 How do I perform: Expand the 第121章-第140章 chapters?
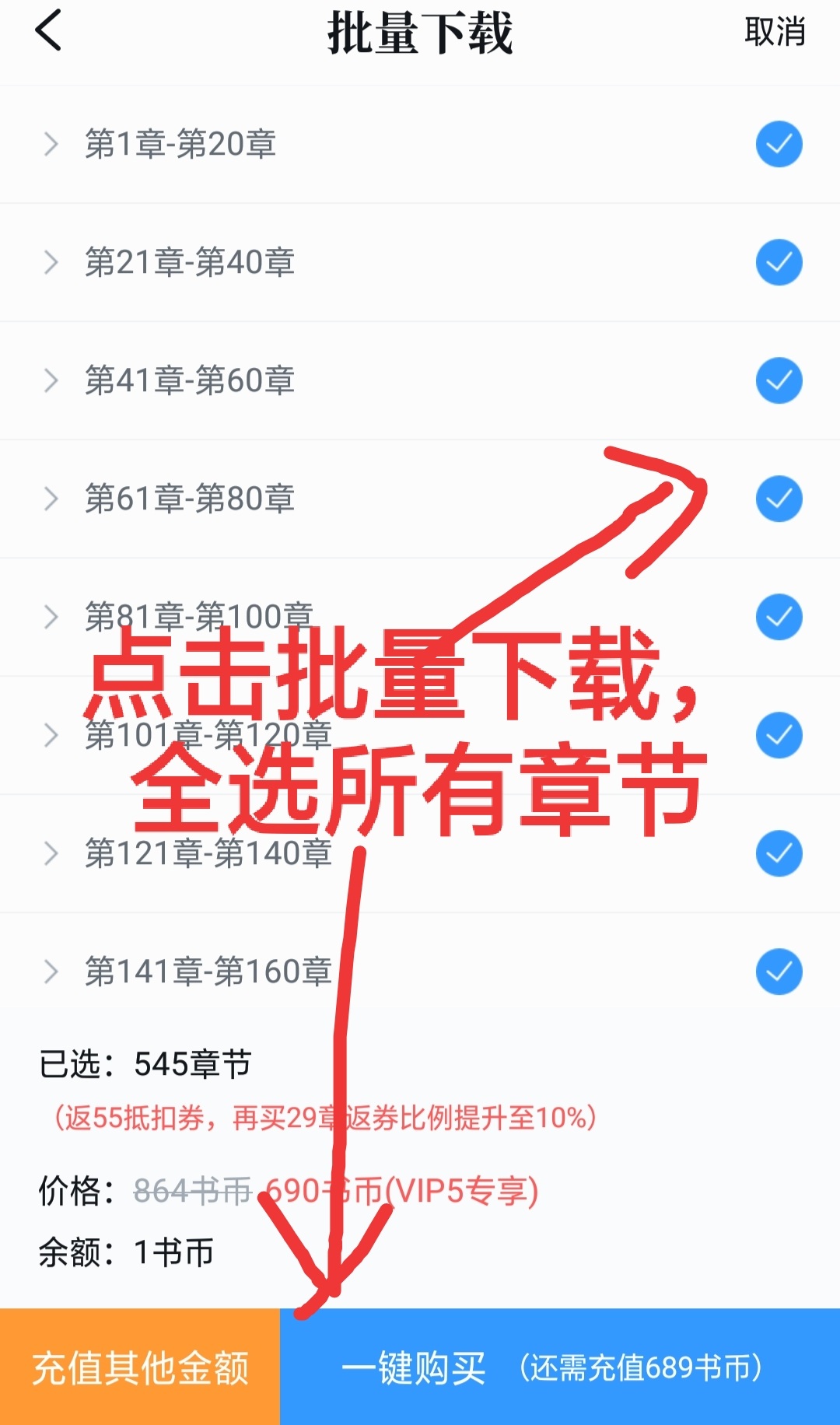51,853
